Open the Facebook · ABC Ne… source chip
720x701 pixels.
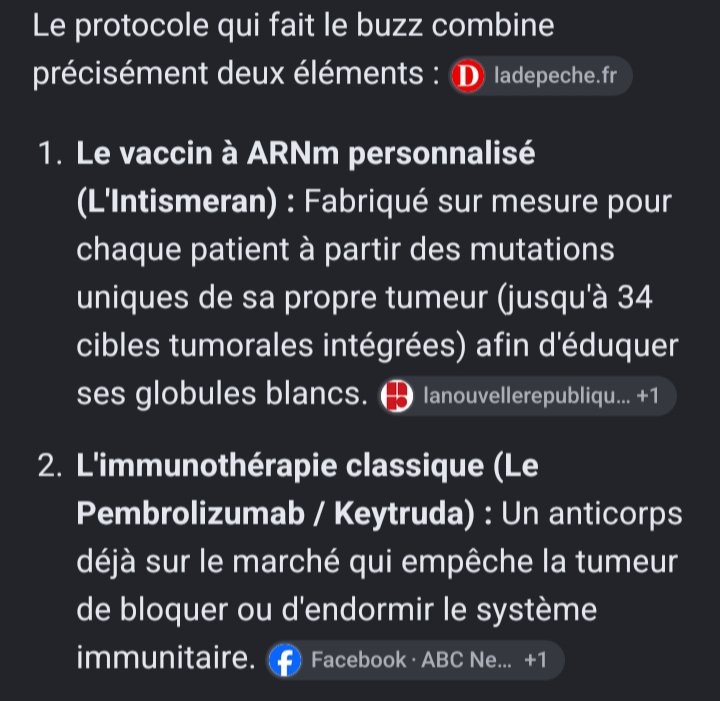click(415, 660)
